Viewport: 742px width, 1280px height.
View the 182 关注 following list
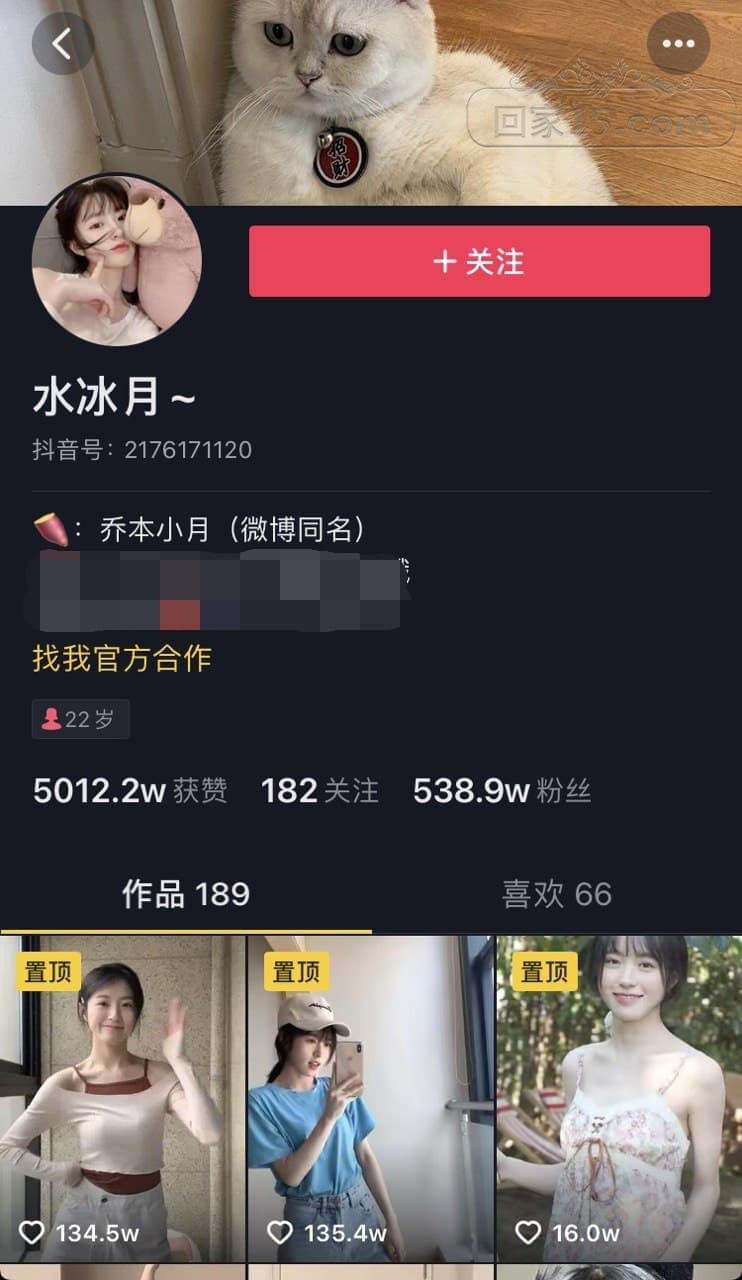pos(320,791)
